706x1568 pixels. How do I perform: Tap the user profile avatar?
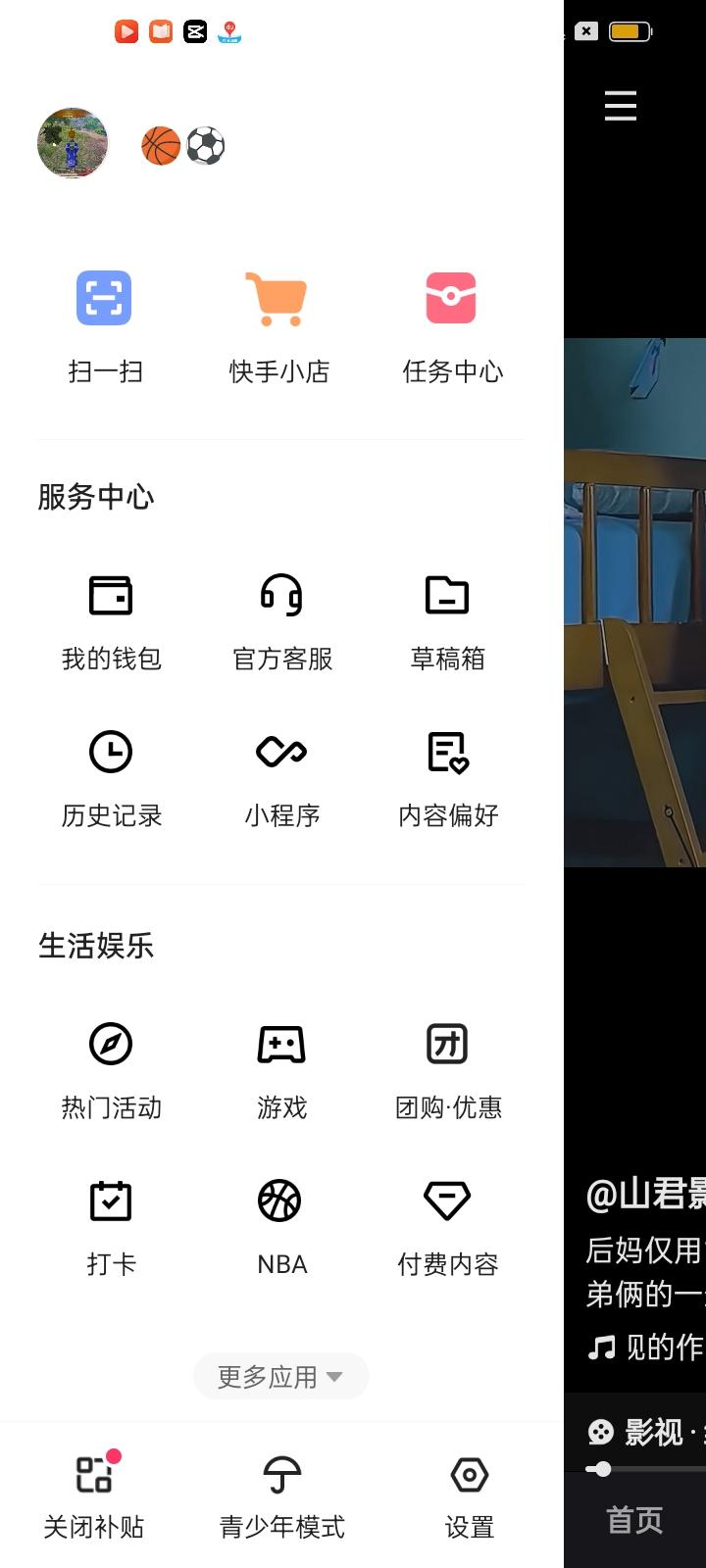point(72,143)
